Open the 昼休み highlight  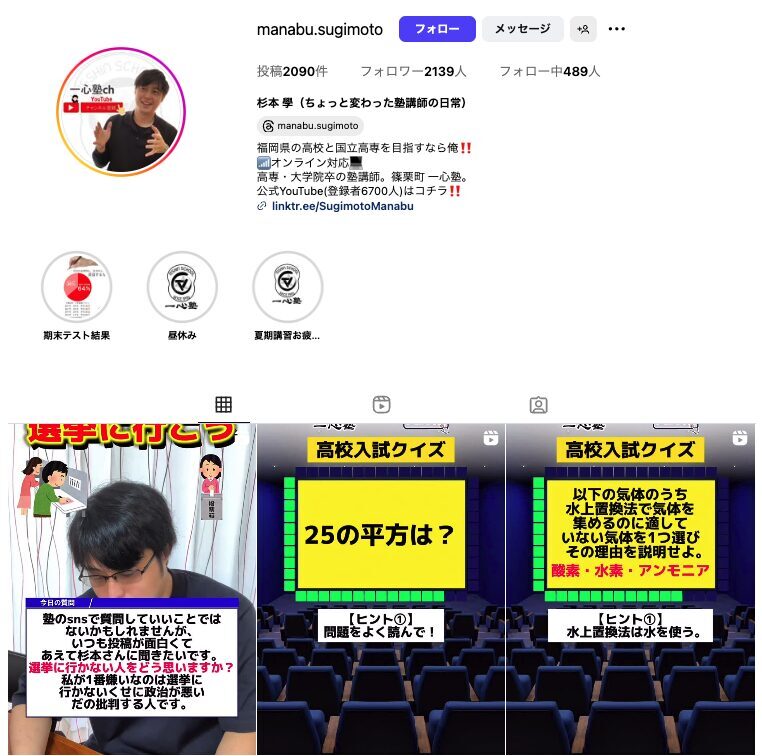182,287
